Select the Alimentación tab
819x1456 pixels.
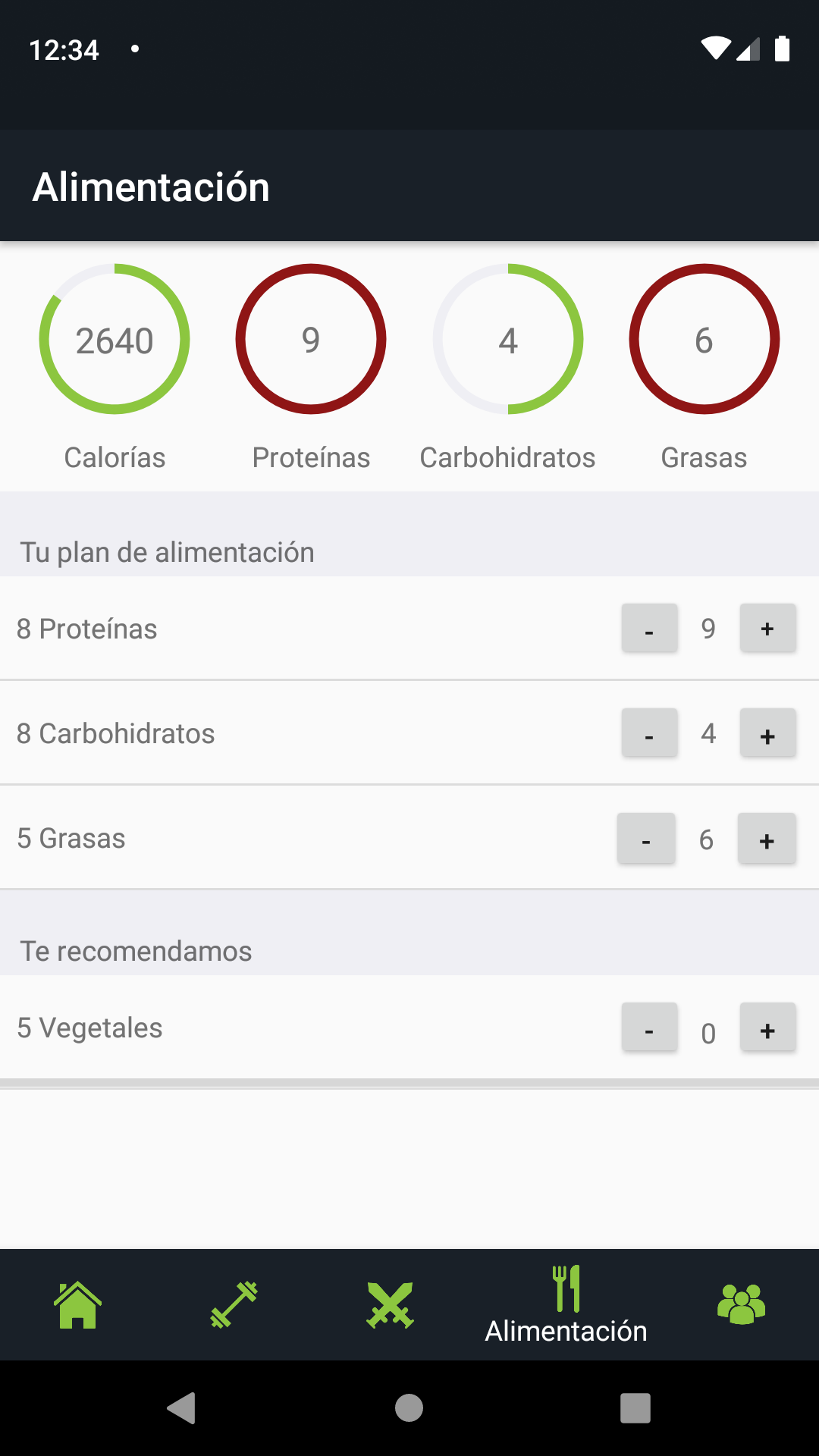tap(566, 1304)
